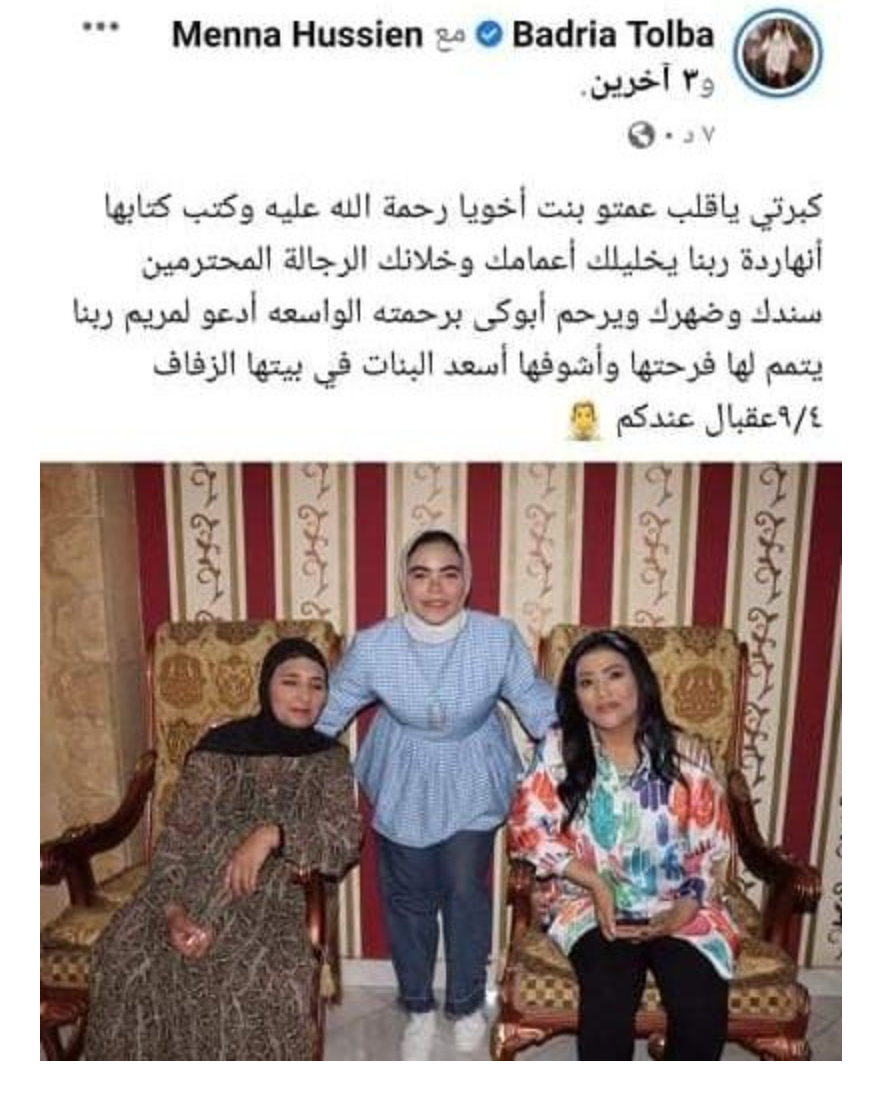
Task: Open the post's three-dot options menu
Action: (101, 29)
